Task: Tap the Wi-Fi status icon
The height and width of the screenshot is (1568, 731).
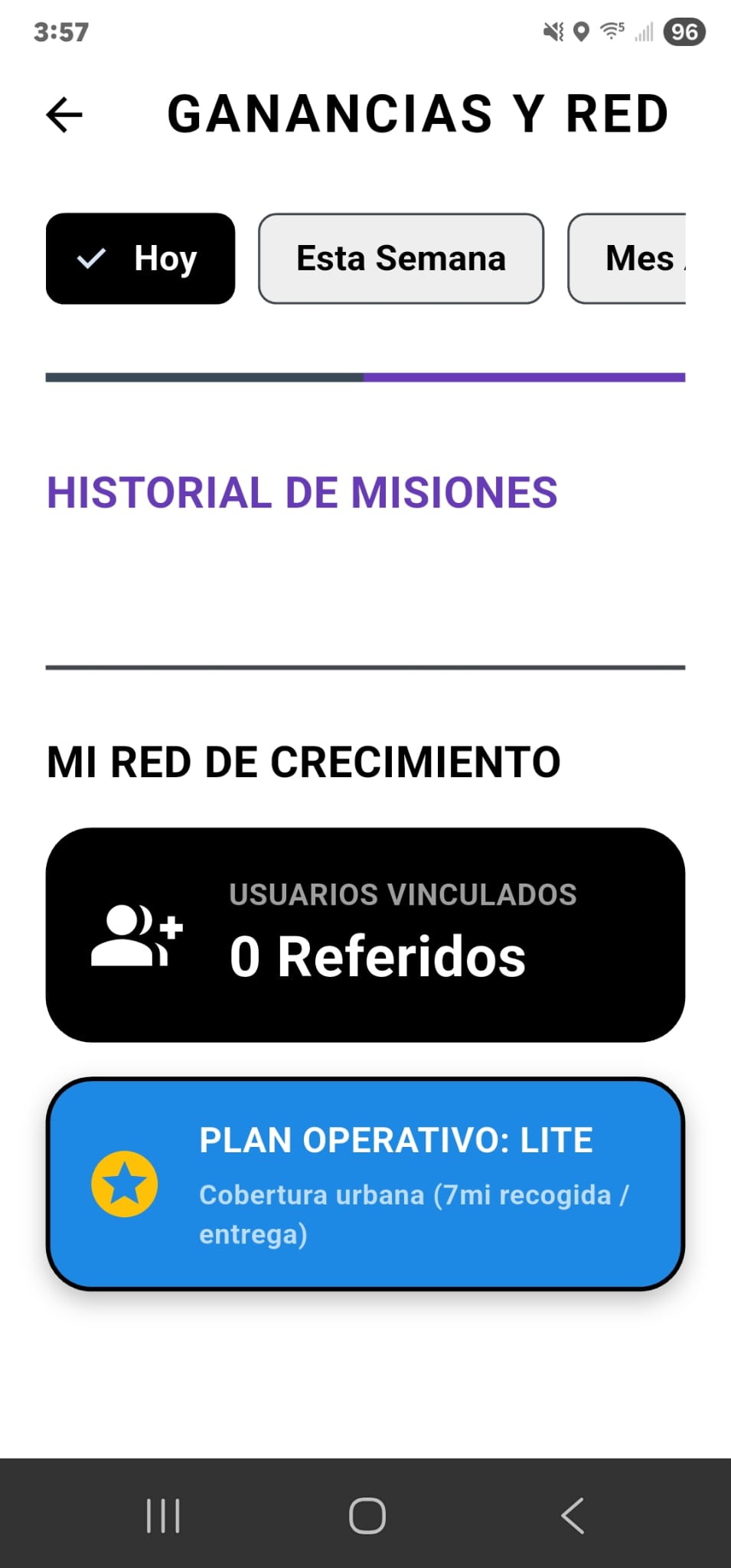Action: 610,31
